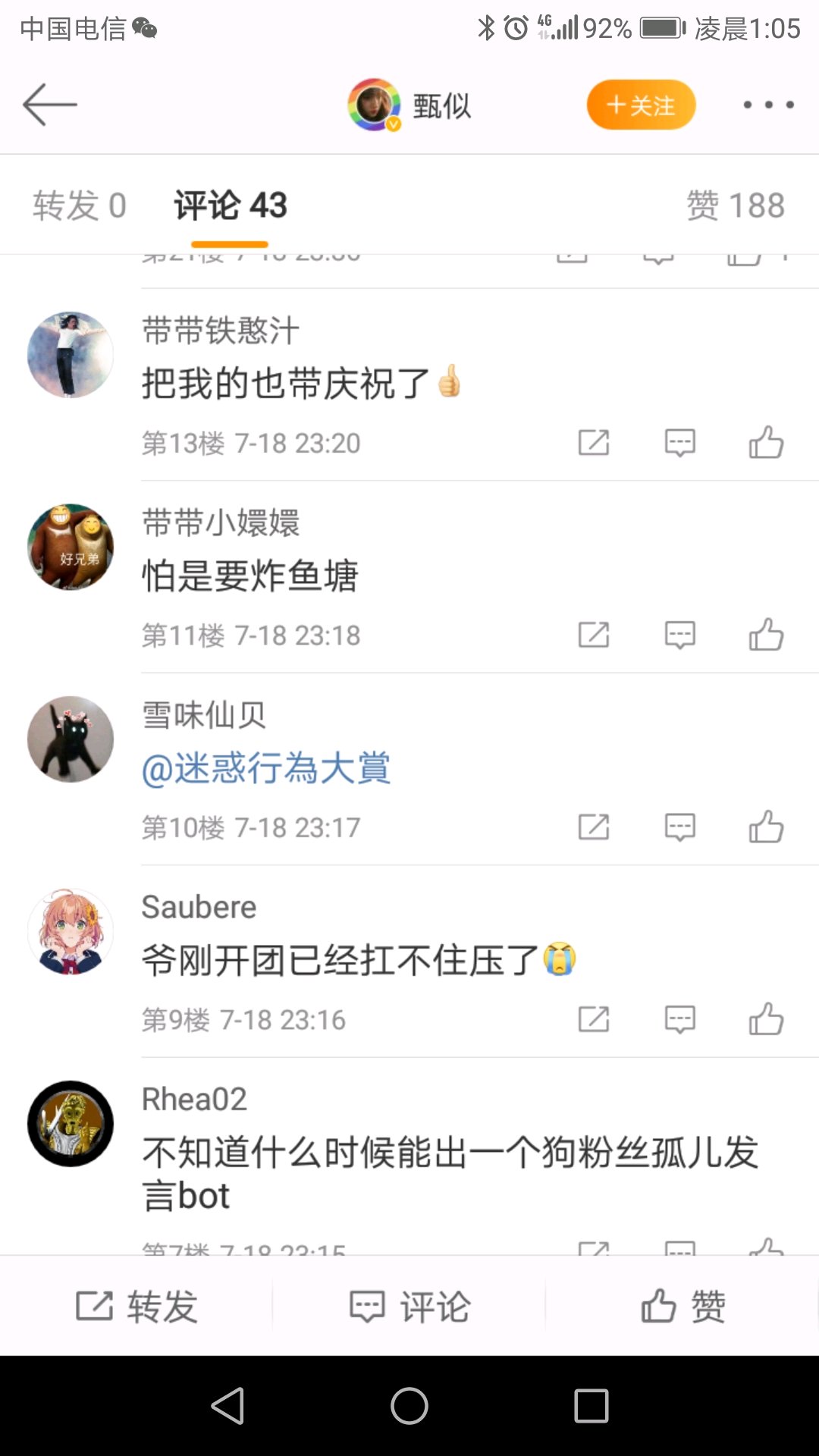Image resolution: width=819 pixels, height=1456 pixels.
Task: Go to the system home screen
Action: tap(409, 1407)
